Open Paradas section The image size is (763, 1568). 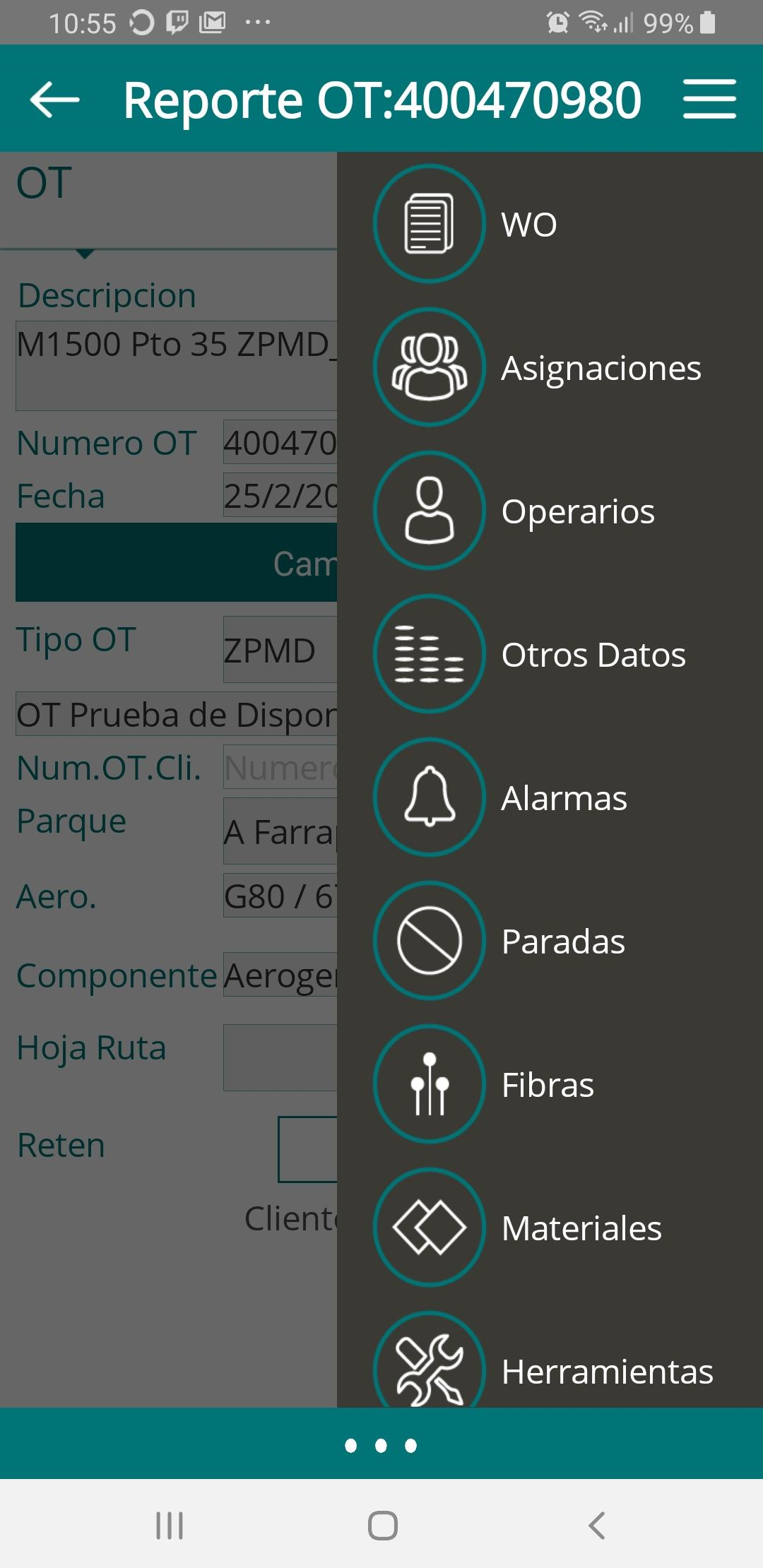tap(550, 941)
